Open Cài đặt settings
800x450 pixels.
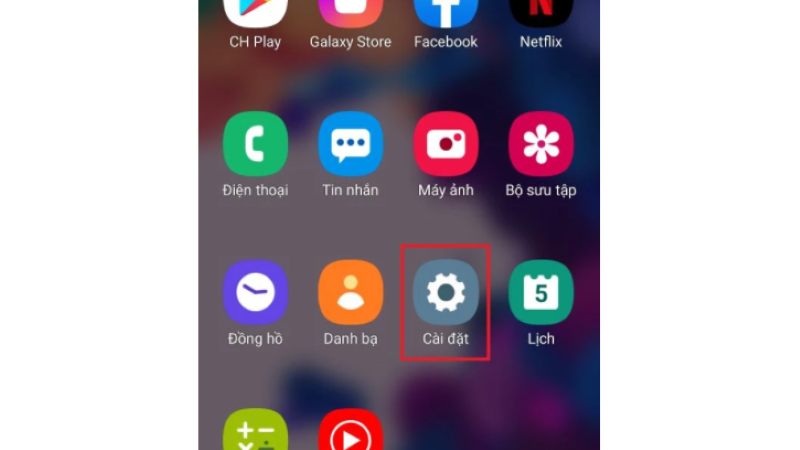click(x=446, y=292)
